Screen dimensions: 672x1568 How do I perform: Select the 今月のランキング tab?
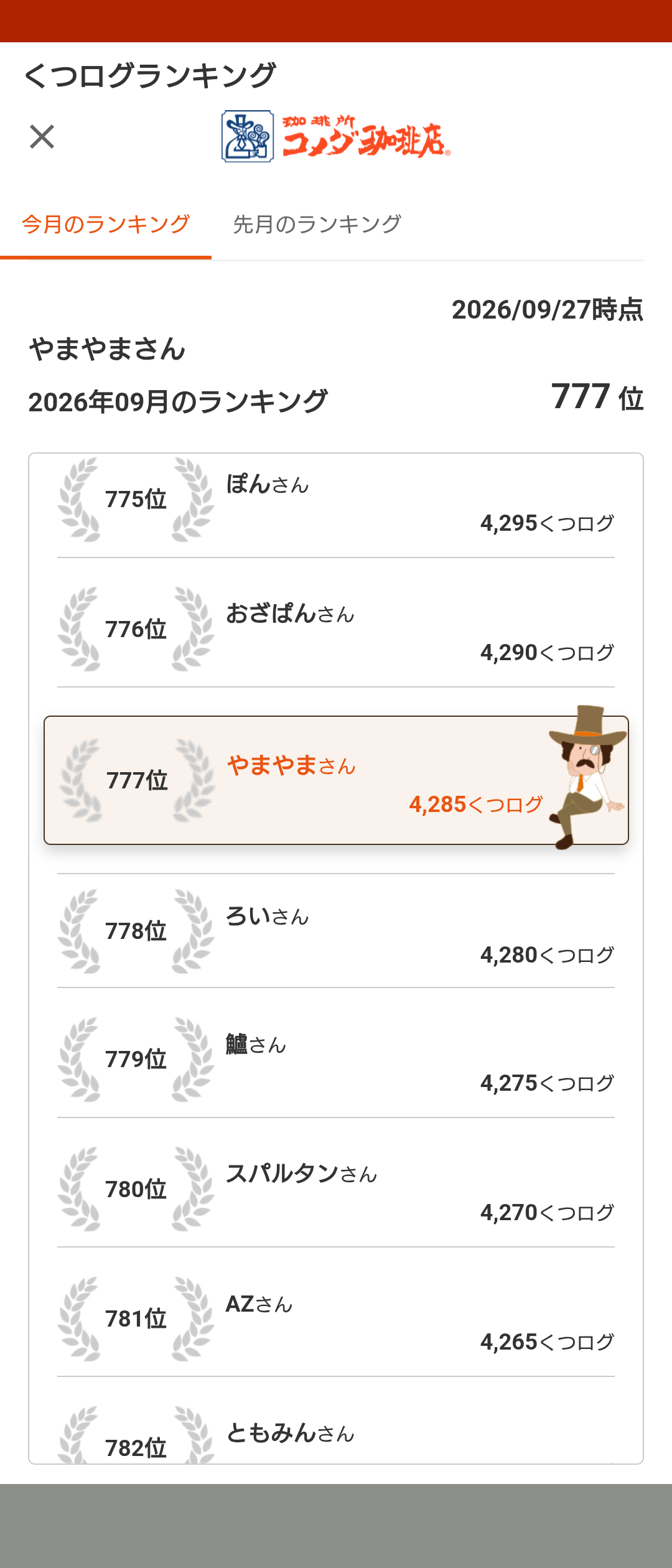106,225
